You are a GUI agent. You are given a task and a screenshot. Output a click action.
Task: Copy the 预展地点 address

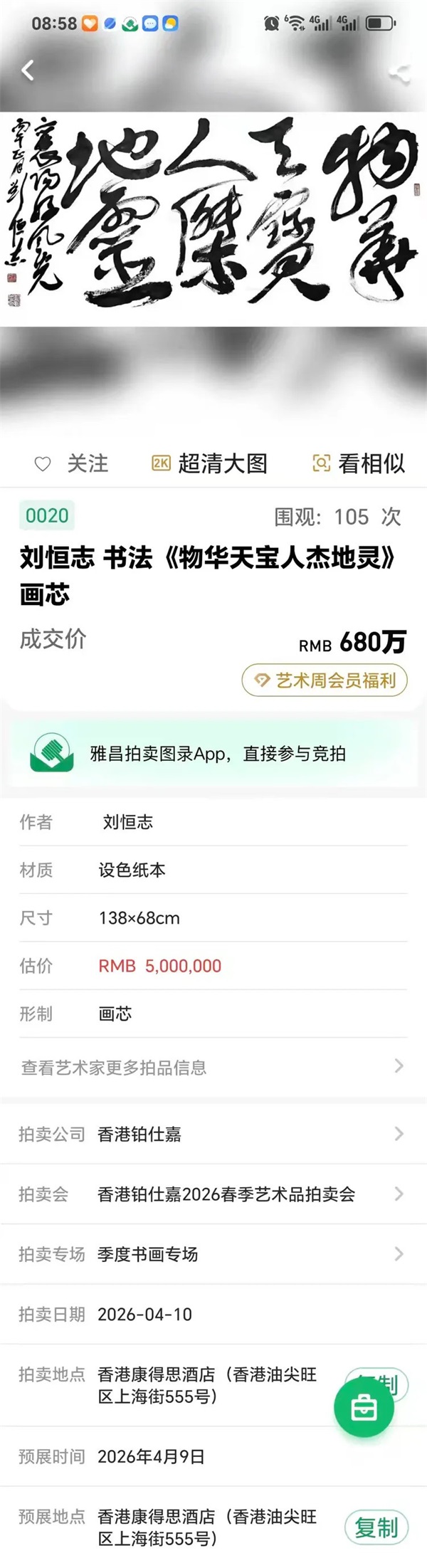[376, 1527]
